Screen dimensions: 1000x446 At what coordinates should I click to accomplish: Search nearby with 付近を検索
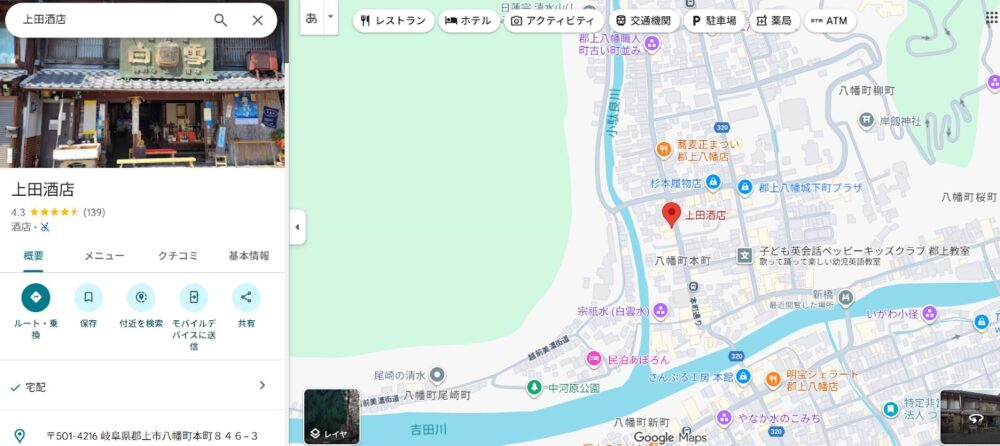pyautogui.click(x=141, y=298)
